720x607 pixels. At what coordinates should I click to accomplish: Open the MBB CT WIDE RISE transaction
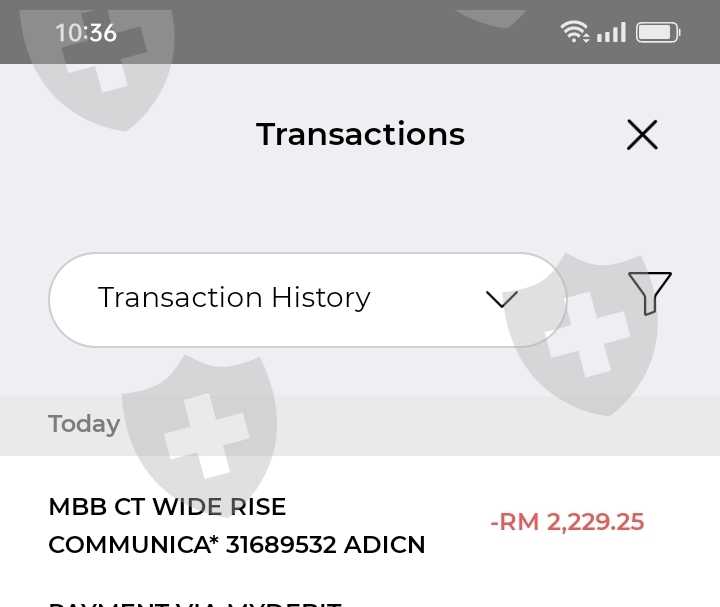pyautogui.click(x=360, y=524)
